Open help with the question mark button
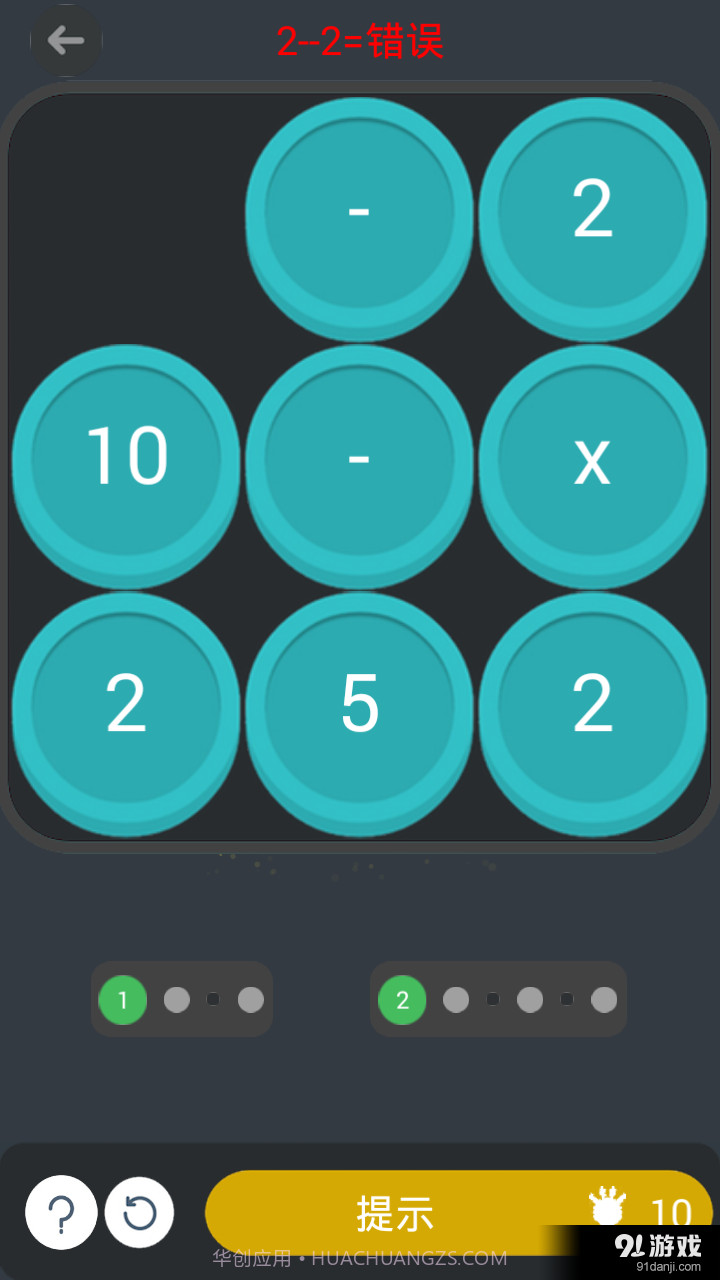The image size is (720, 1280). 61,1212
